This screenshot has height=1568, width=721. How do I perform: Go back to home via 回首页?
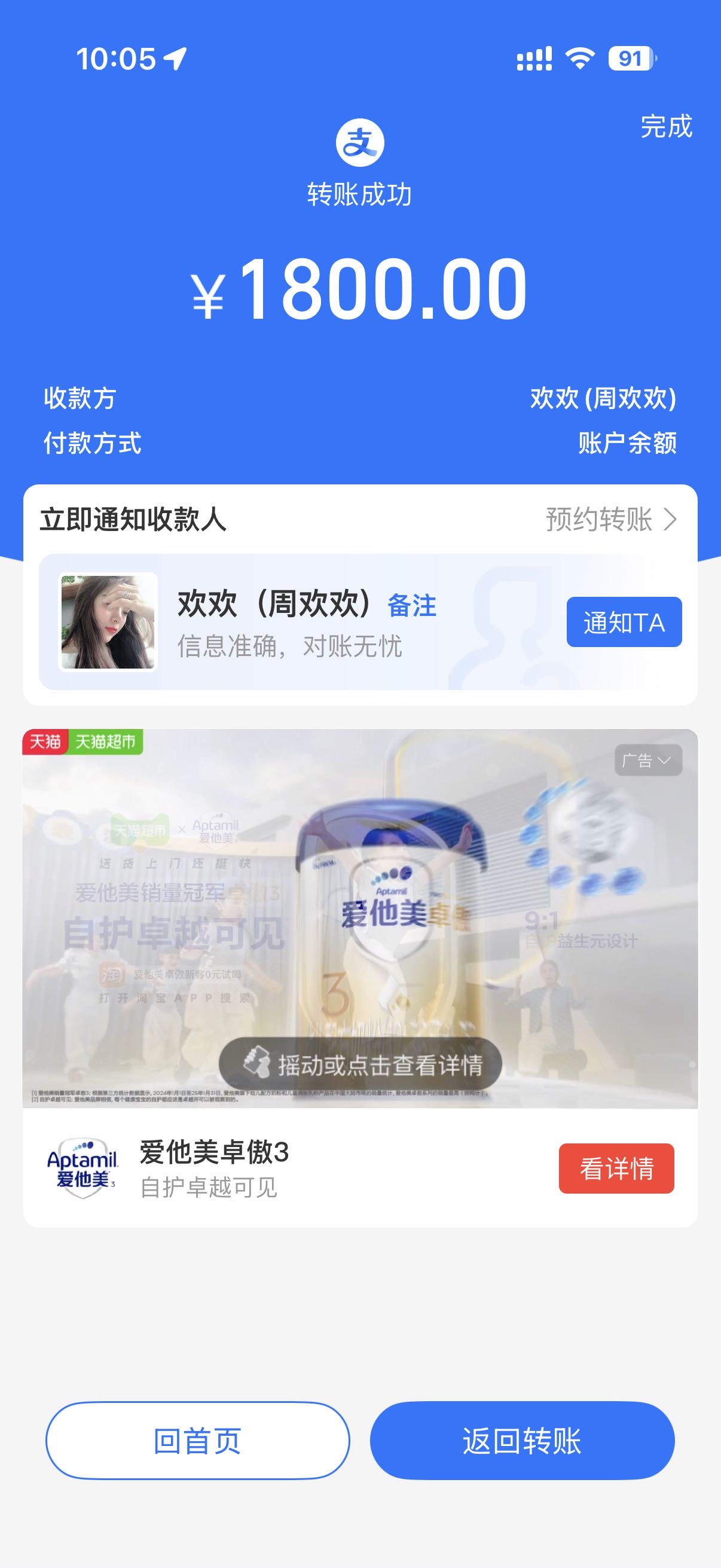[x=198, y=1441]
